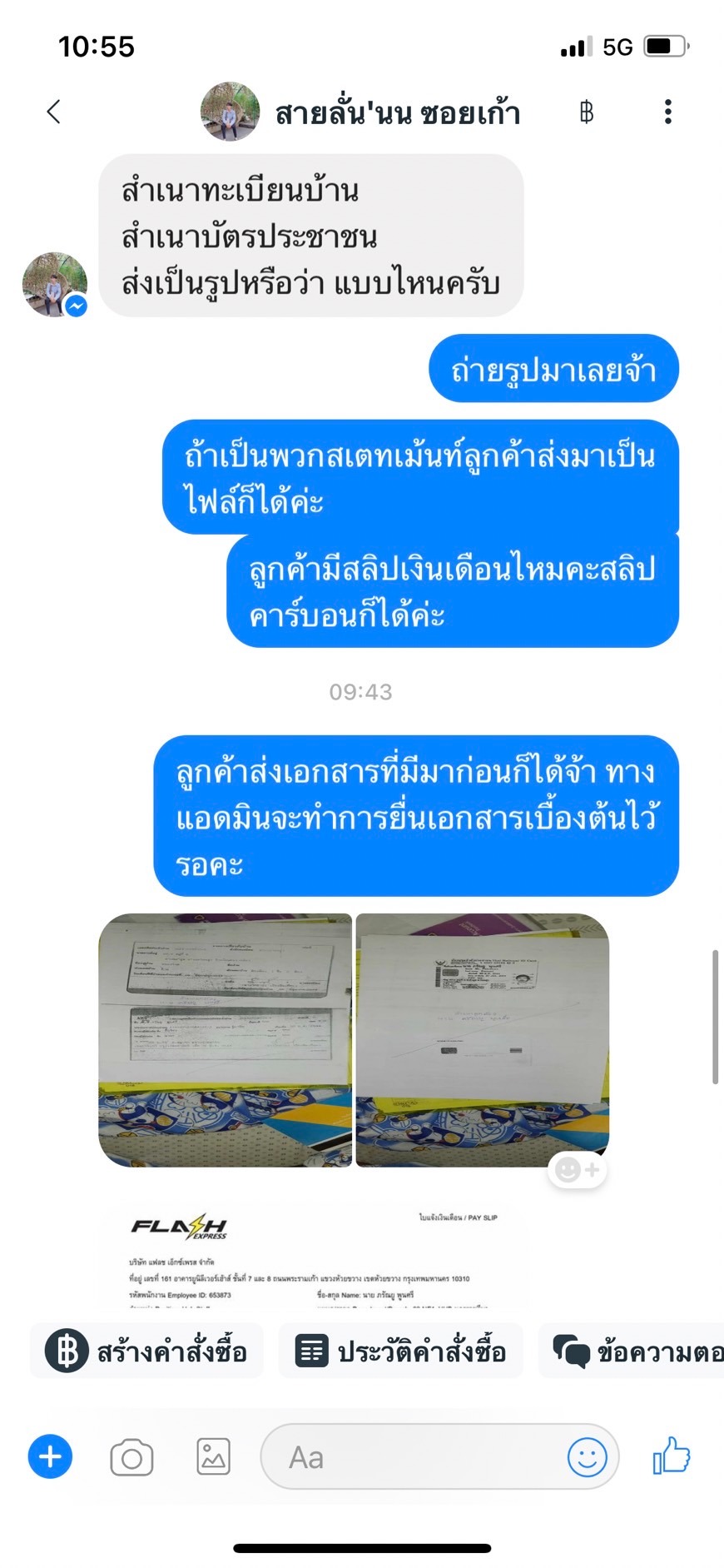Image resolution: width=724 pixels, height=1568 pixels.
Task: Open the plus attachment menu
Action: 51,1457
